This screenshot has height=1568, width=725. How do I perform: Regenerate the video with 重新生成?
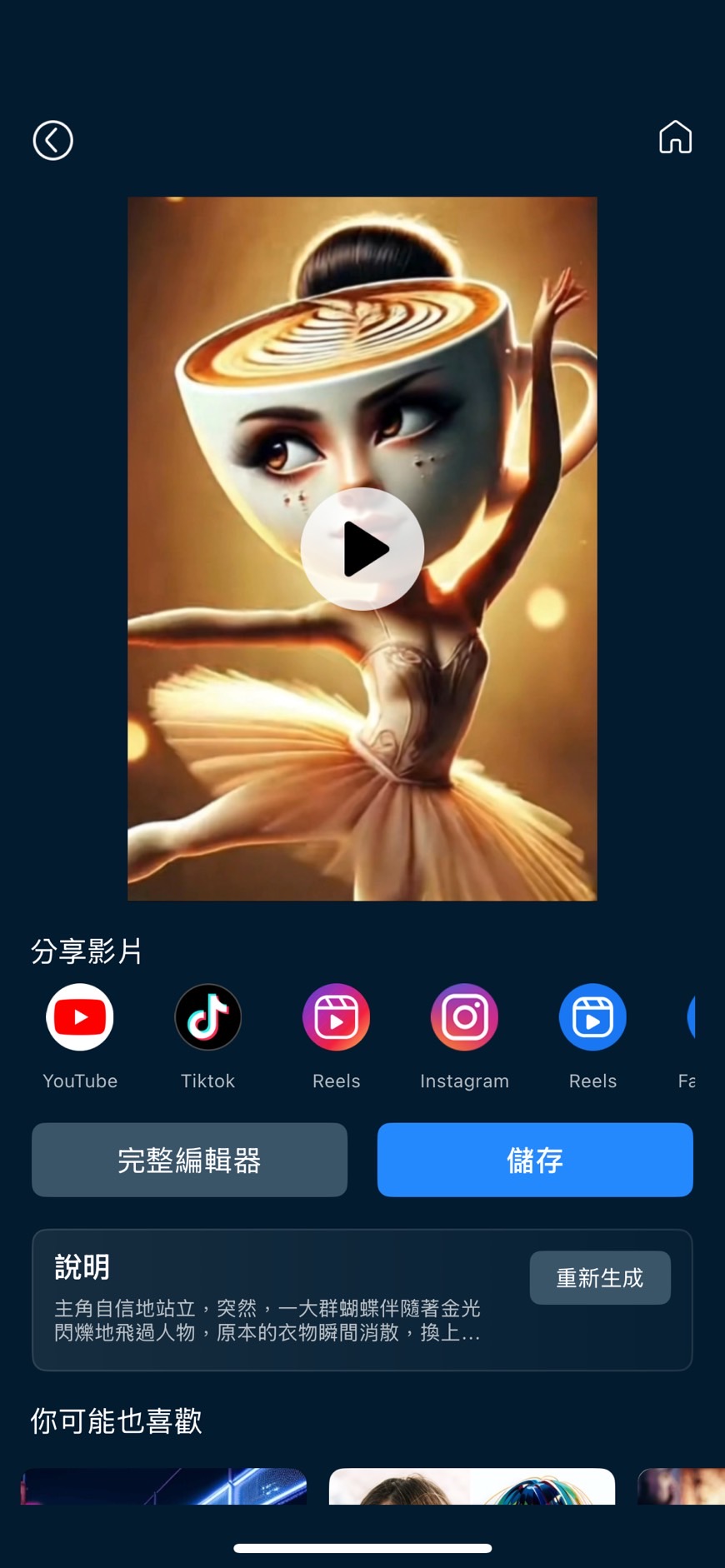coord(600,1277)
